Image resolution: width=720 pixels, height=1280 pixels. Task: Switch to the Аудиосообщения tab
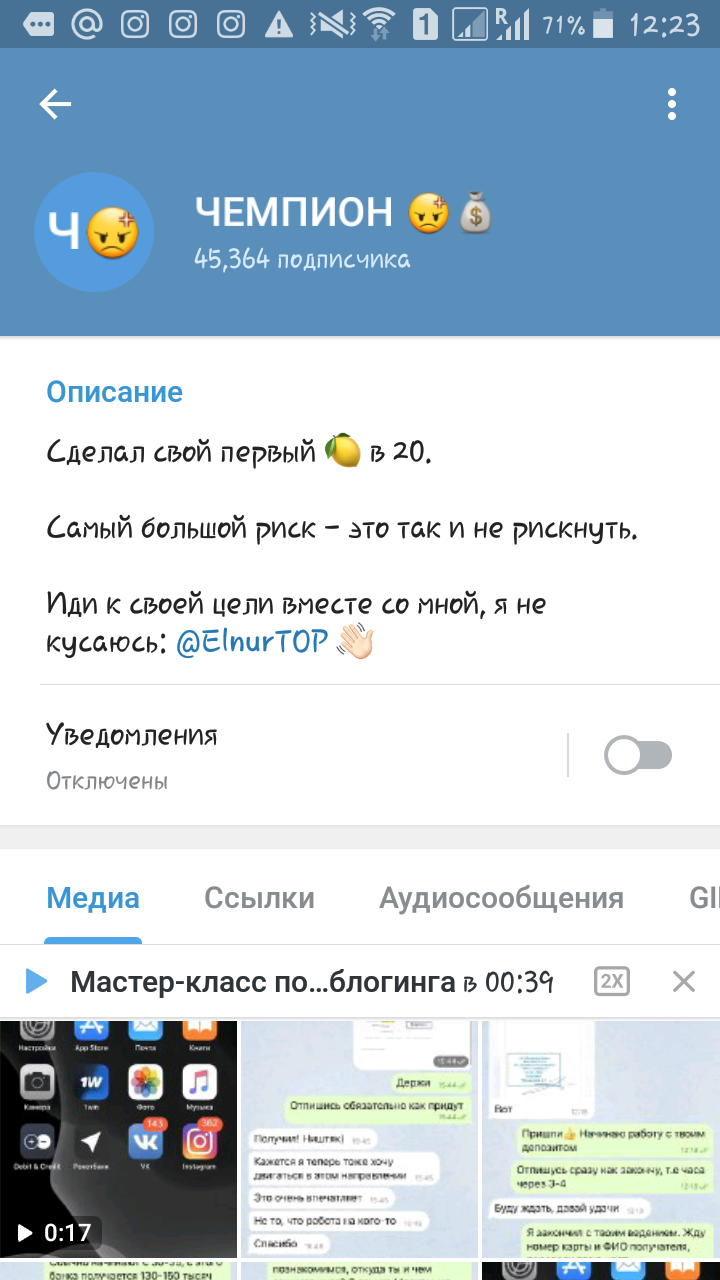pyautogui.click(x=501, y=898)
